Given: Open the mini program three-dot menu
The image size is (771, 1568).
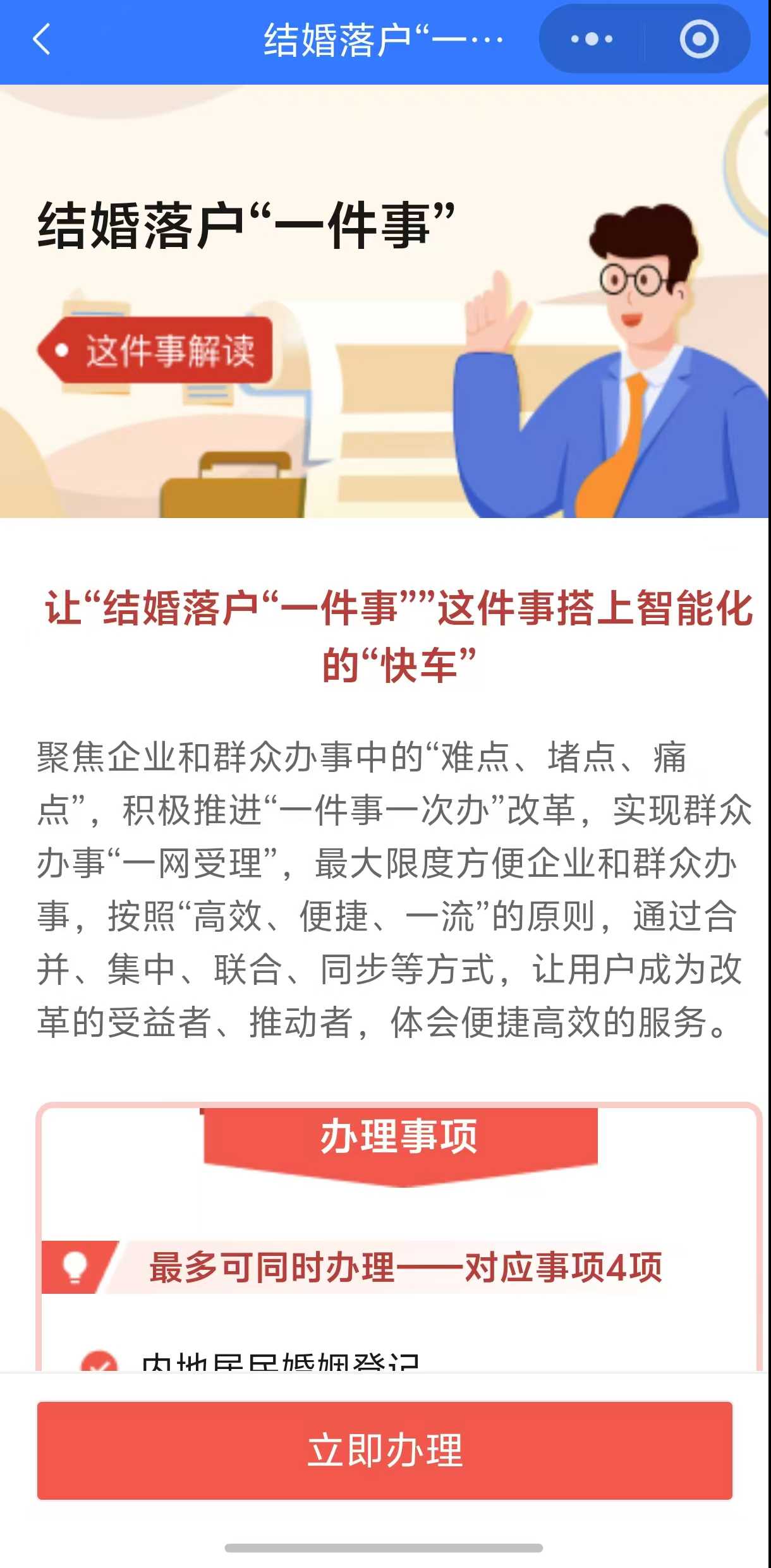Looking at the screenshot, I should [592, 39].
